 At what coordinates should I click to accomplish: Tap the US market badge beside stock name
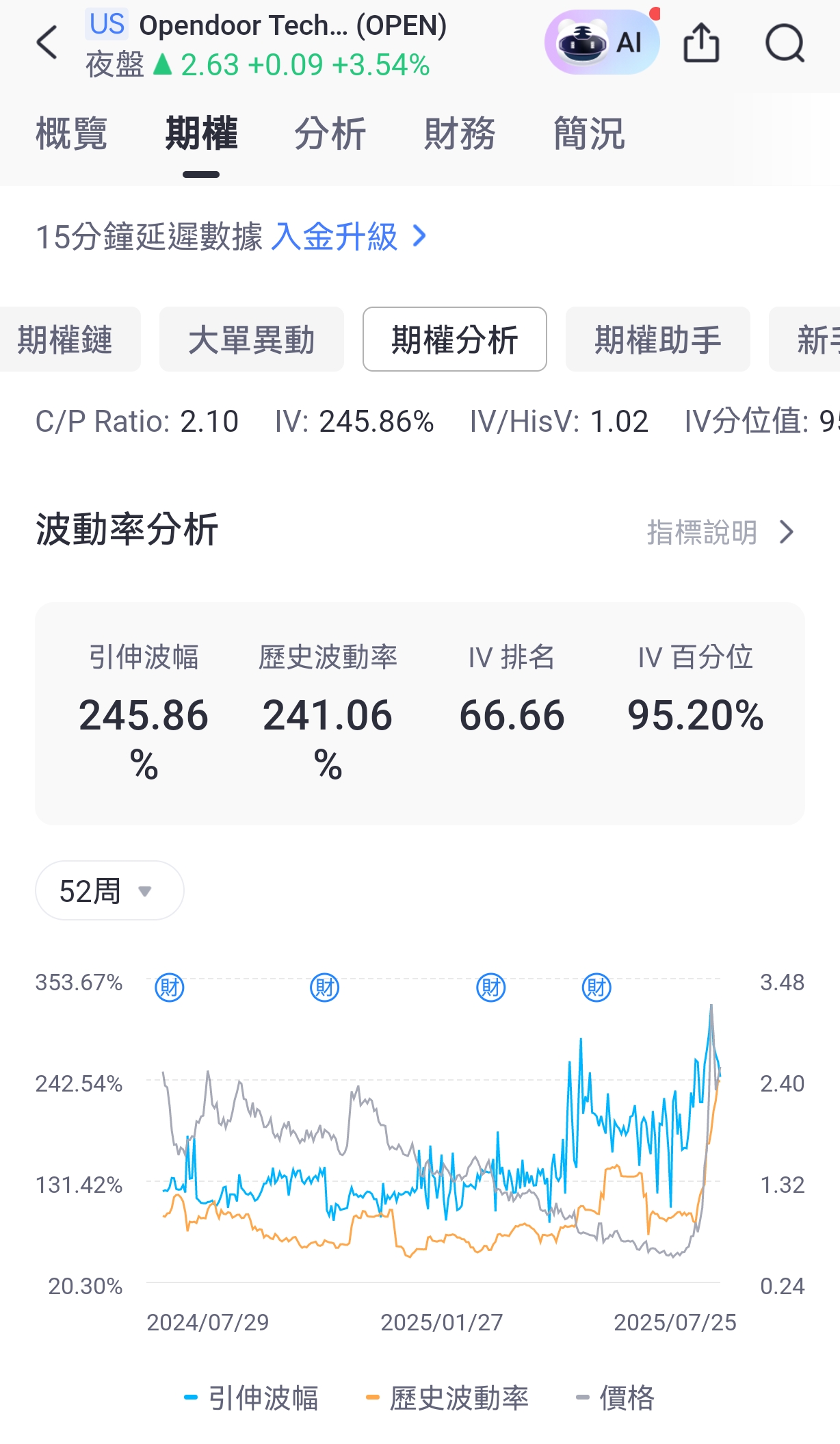coord(106,25)
